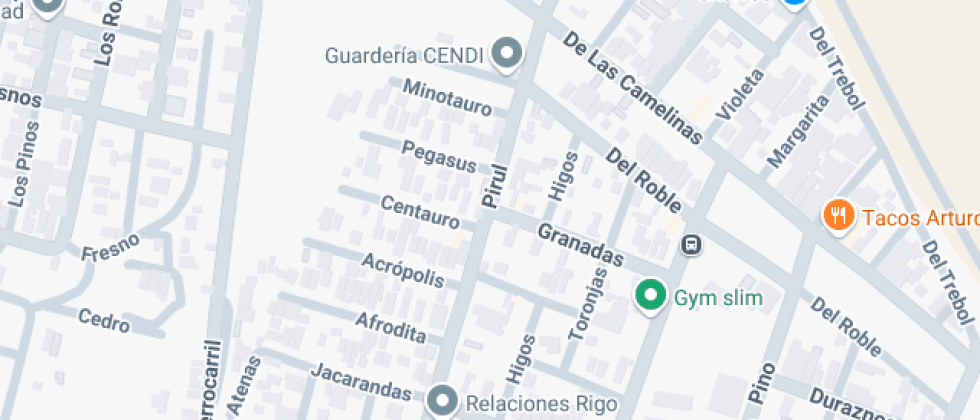Open the Relaciones Rigo place marker

coord(441,401)
